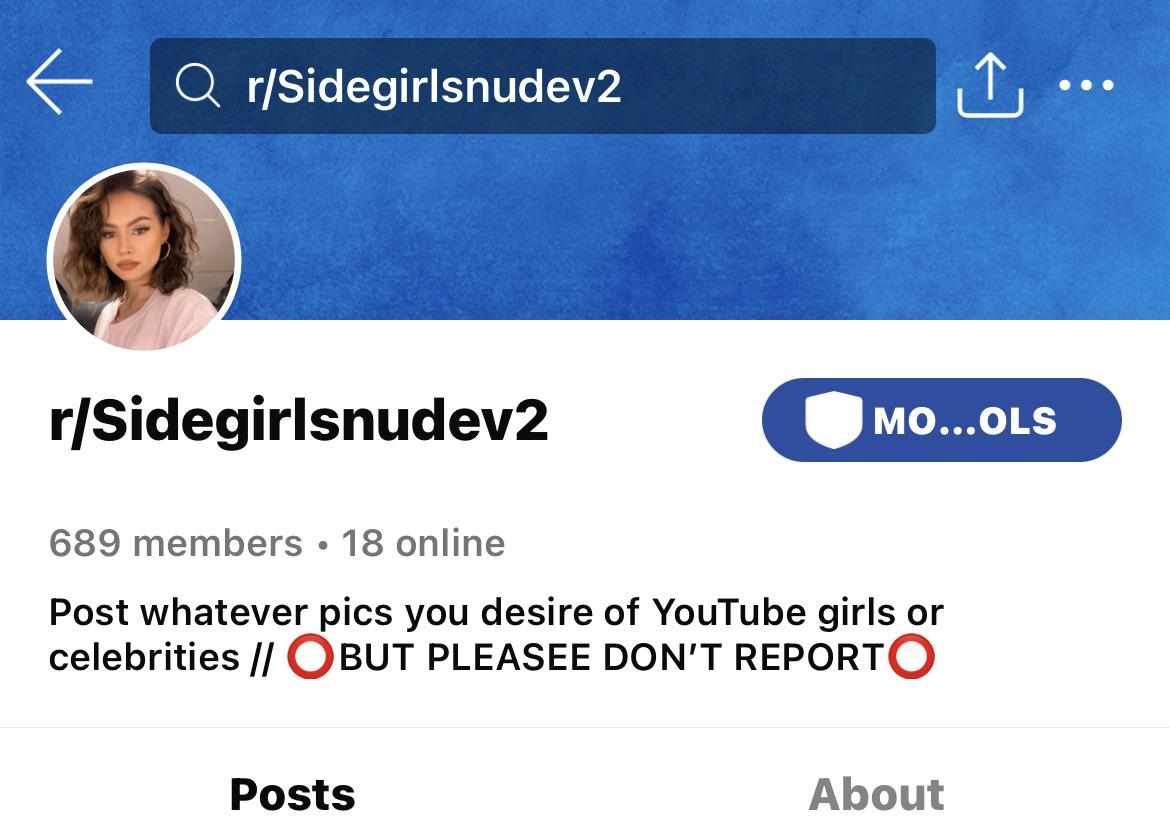1170x827 pixels.
Task: Switch to the Posts tab
Action: coord(292,795)
